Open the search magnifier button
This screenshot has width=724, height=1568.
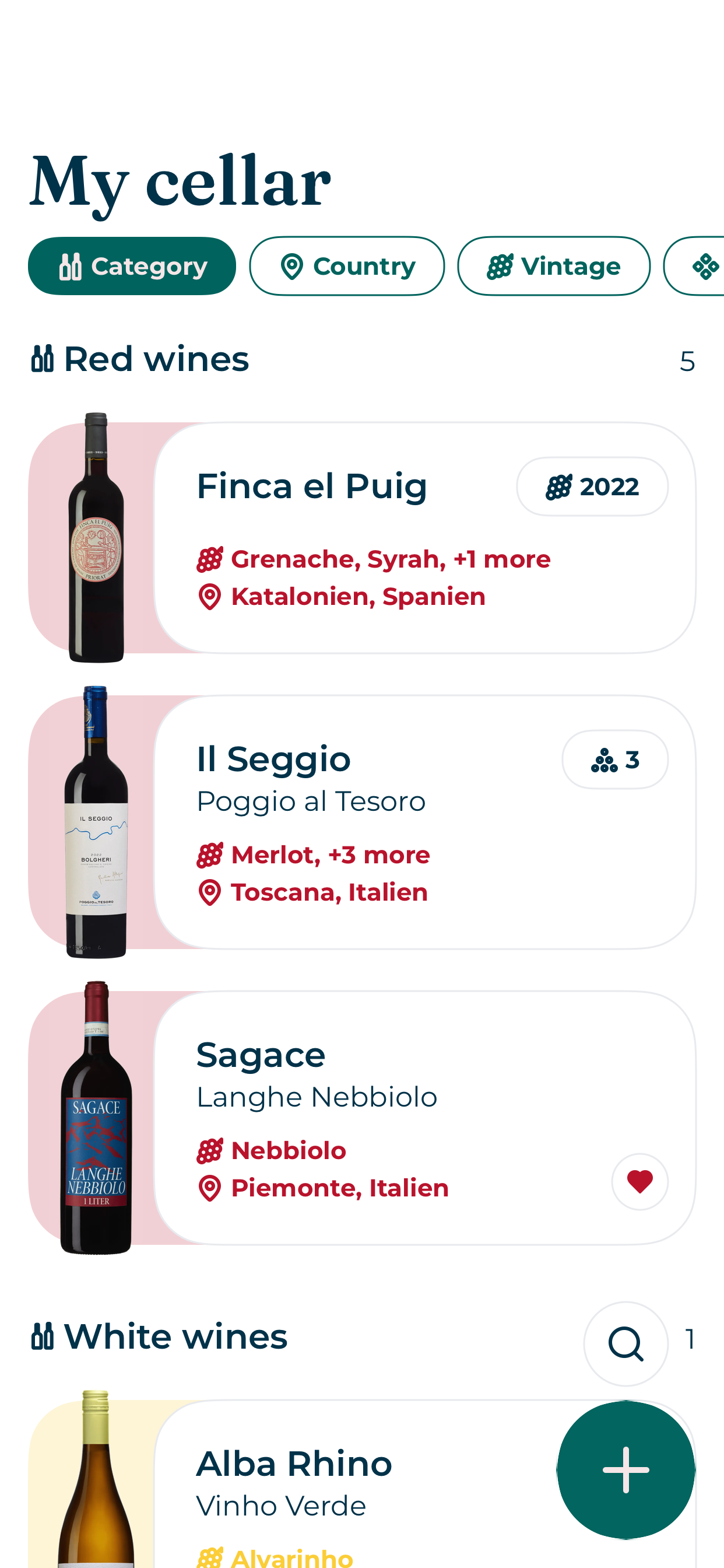tap(625, 1343)
